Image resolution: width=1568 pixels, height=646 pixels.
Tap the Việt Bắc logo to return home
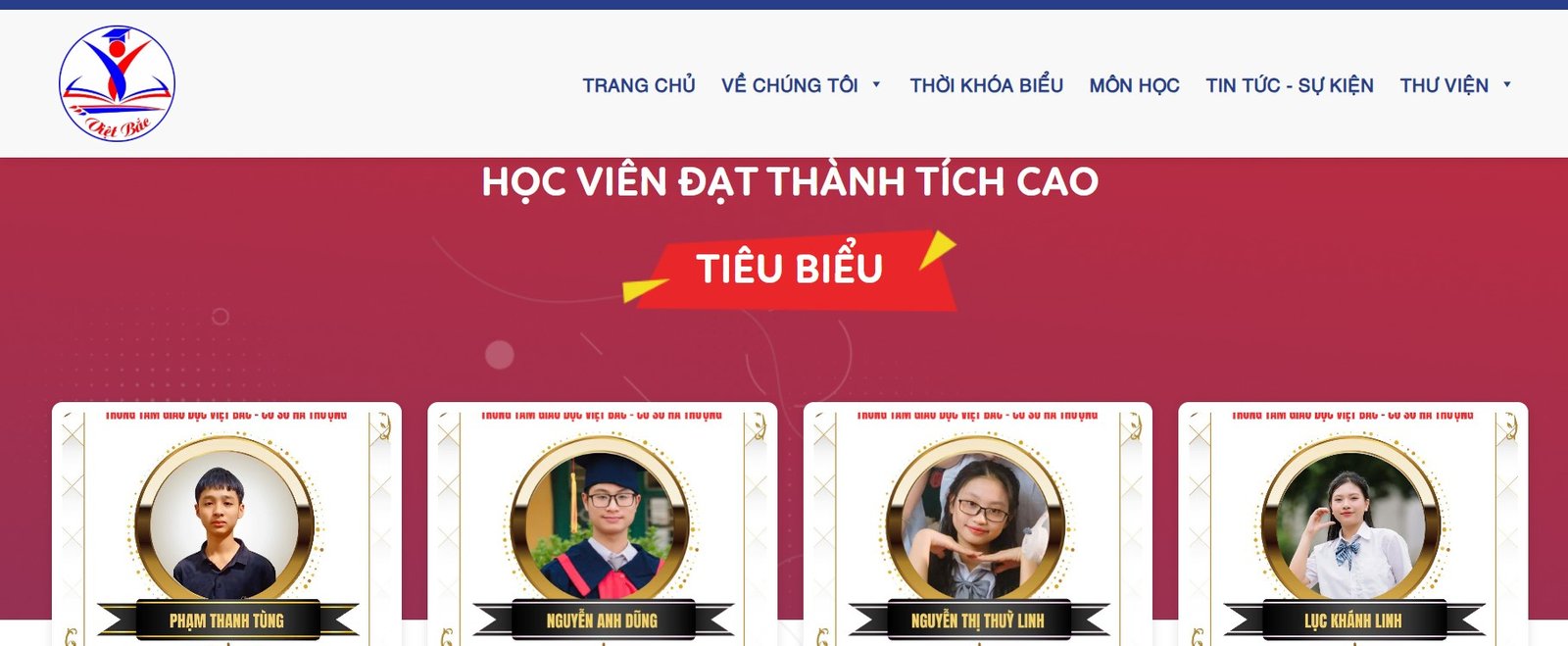(x=117, y=83)
